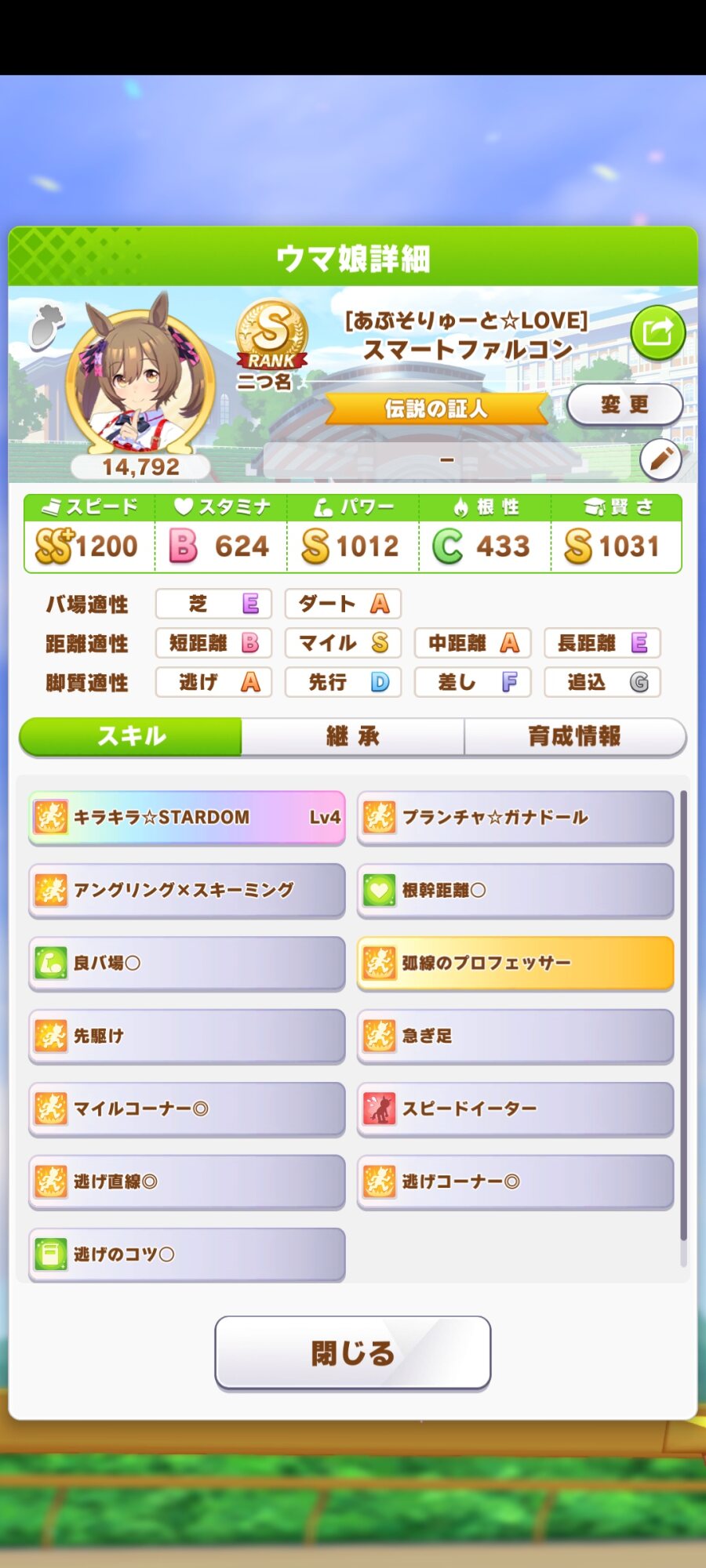This screenshot has height=1568, width=706.
Task: View the 先駆け skill
Action: [187, 1036]
